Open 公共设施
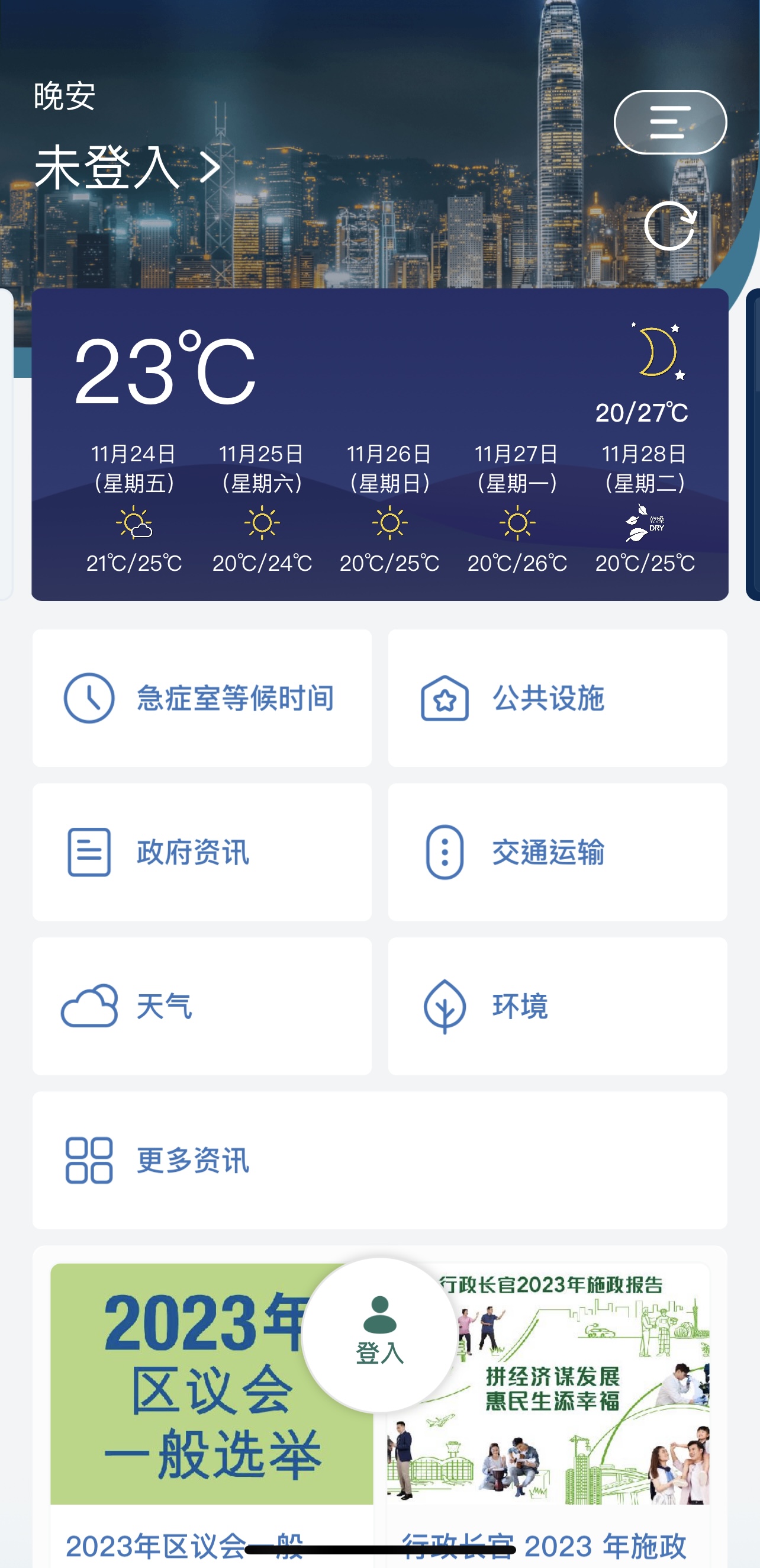760x1568 pixels. [558, 698]
